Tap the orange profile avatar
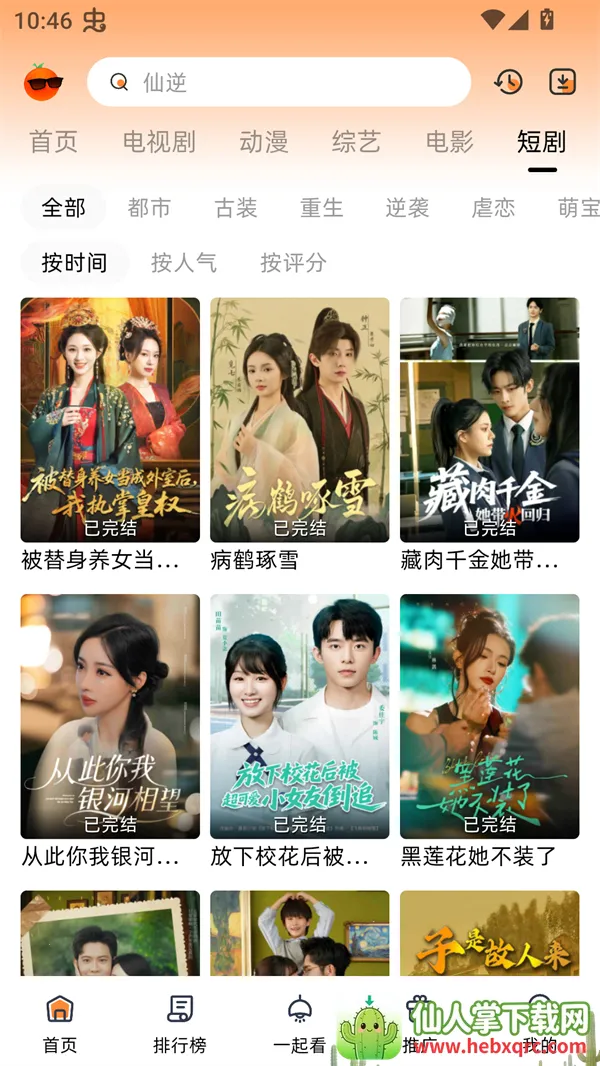Image resolution: width=600 pixels, height=1066 pixels. pyautogui.click(x=43, y=82)
